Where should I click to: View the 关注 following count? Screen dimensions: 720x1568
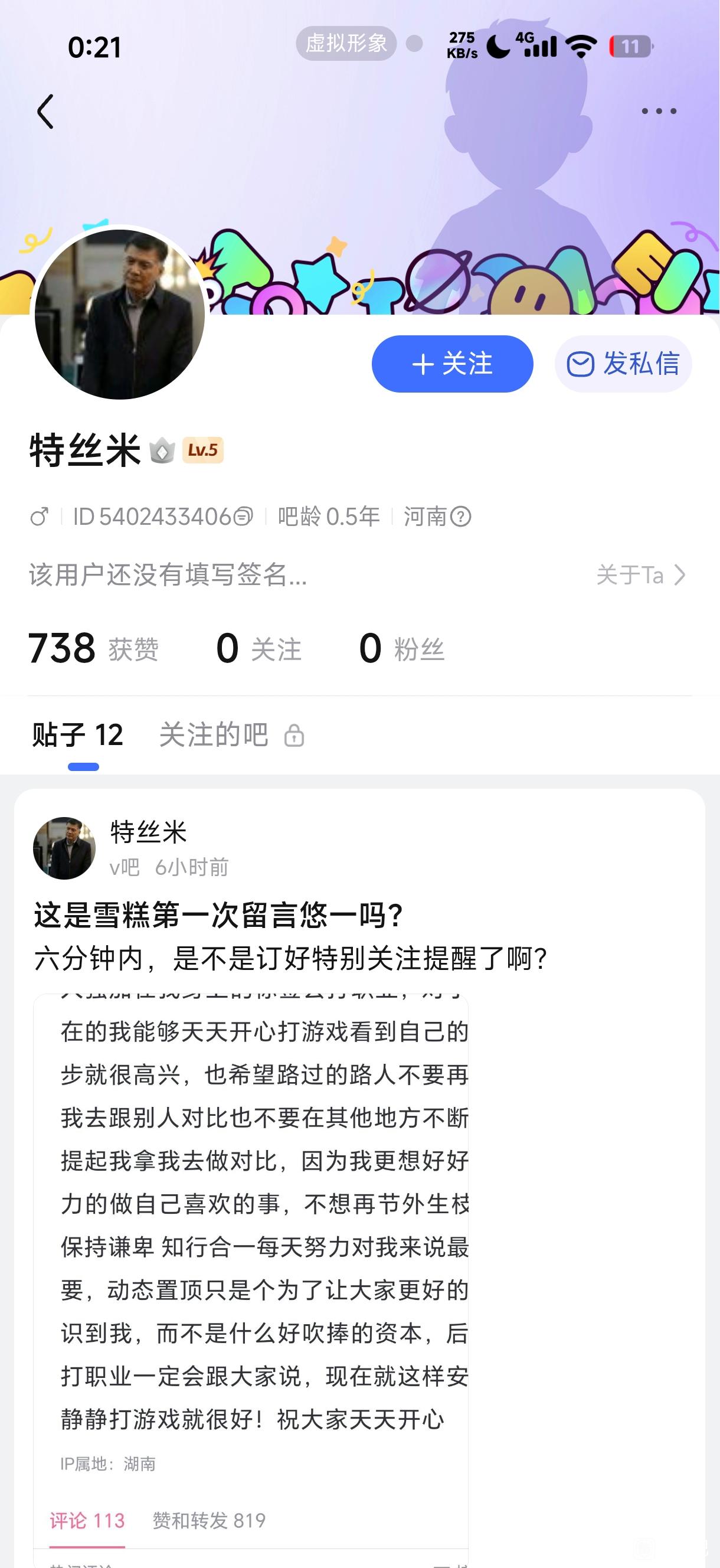pyautogui.click(x=258, y=648)
